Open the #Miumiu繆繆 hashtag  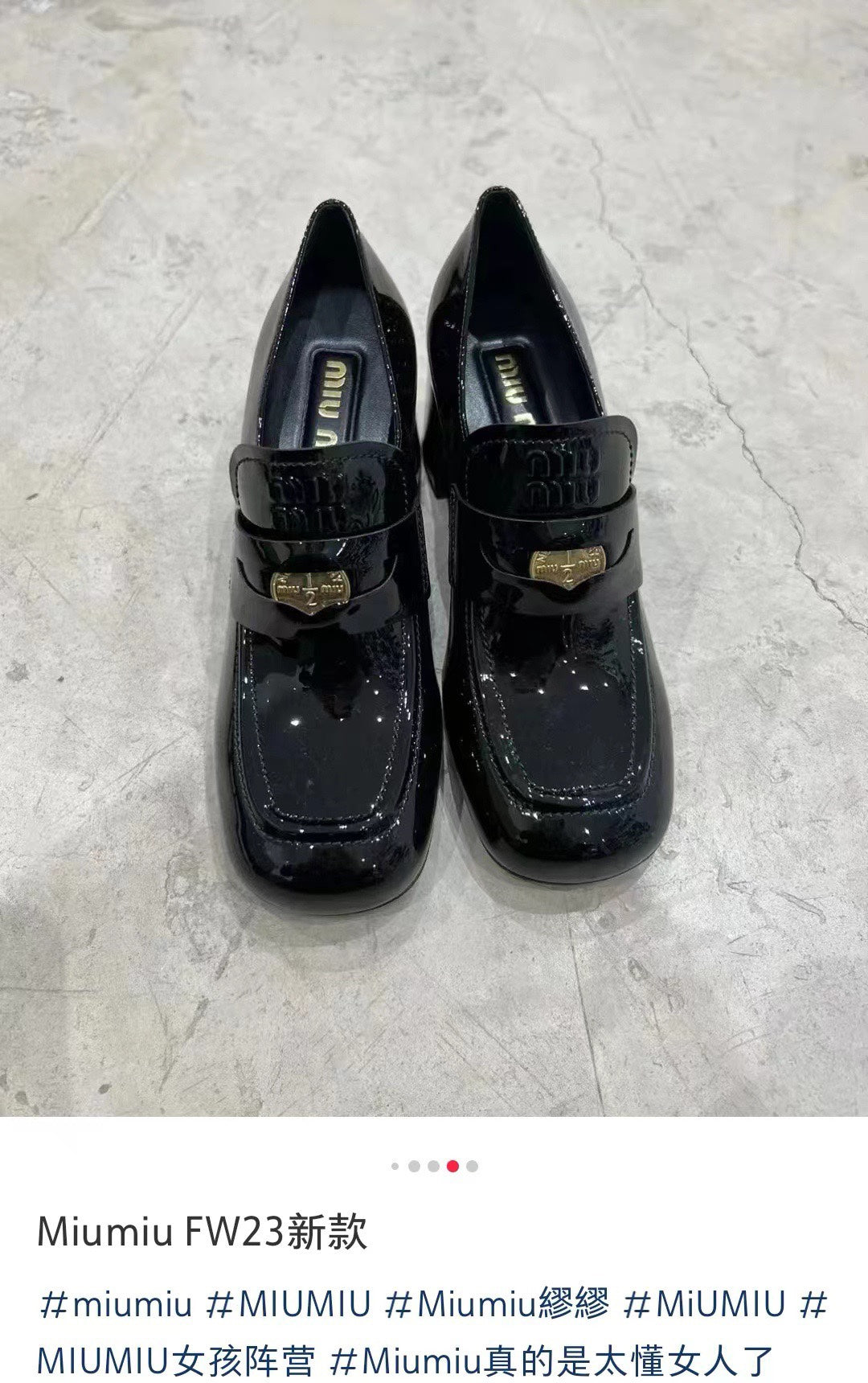coord(496,1304)
